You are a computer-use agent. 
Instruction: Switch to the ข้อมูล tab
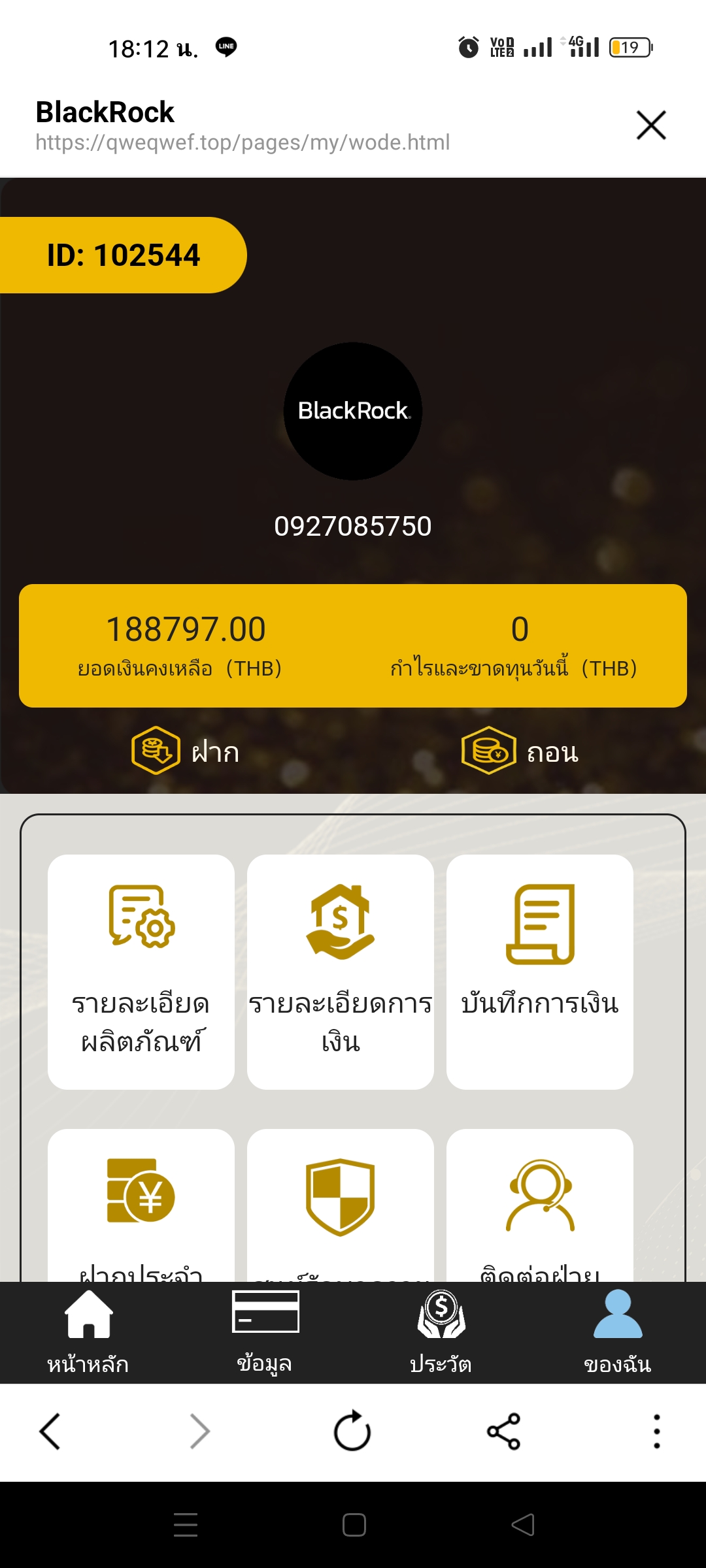coord(265,1333)
